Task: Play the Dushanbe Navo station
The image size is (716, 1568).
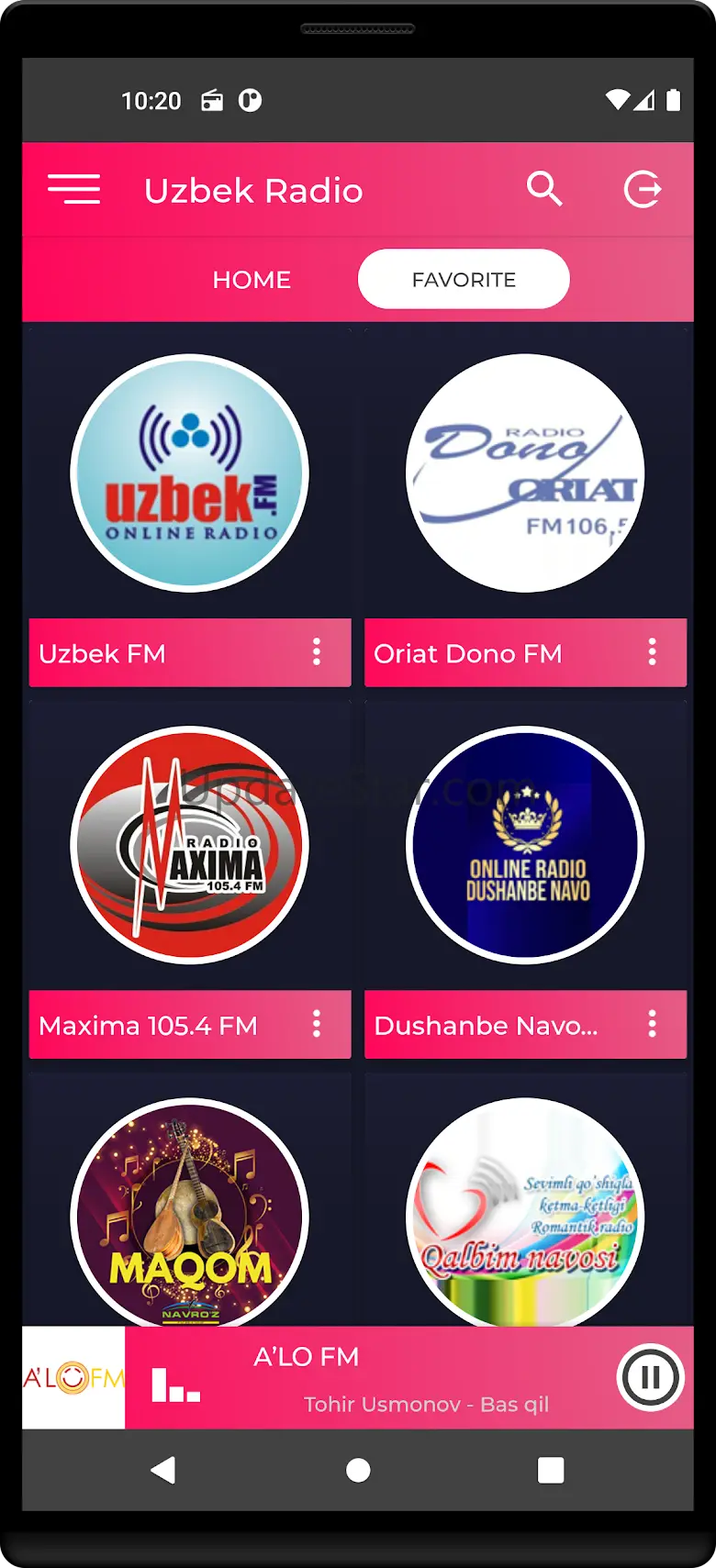Action: (x=525, y=845)
